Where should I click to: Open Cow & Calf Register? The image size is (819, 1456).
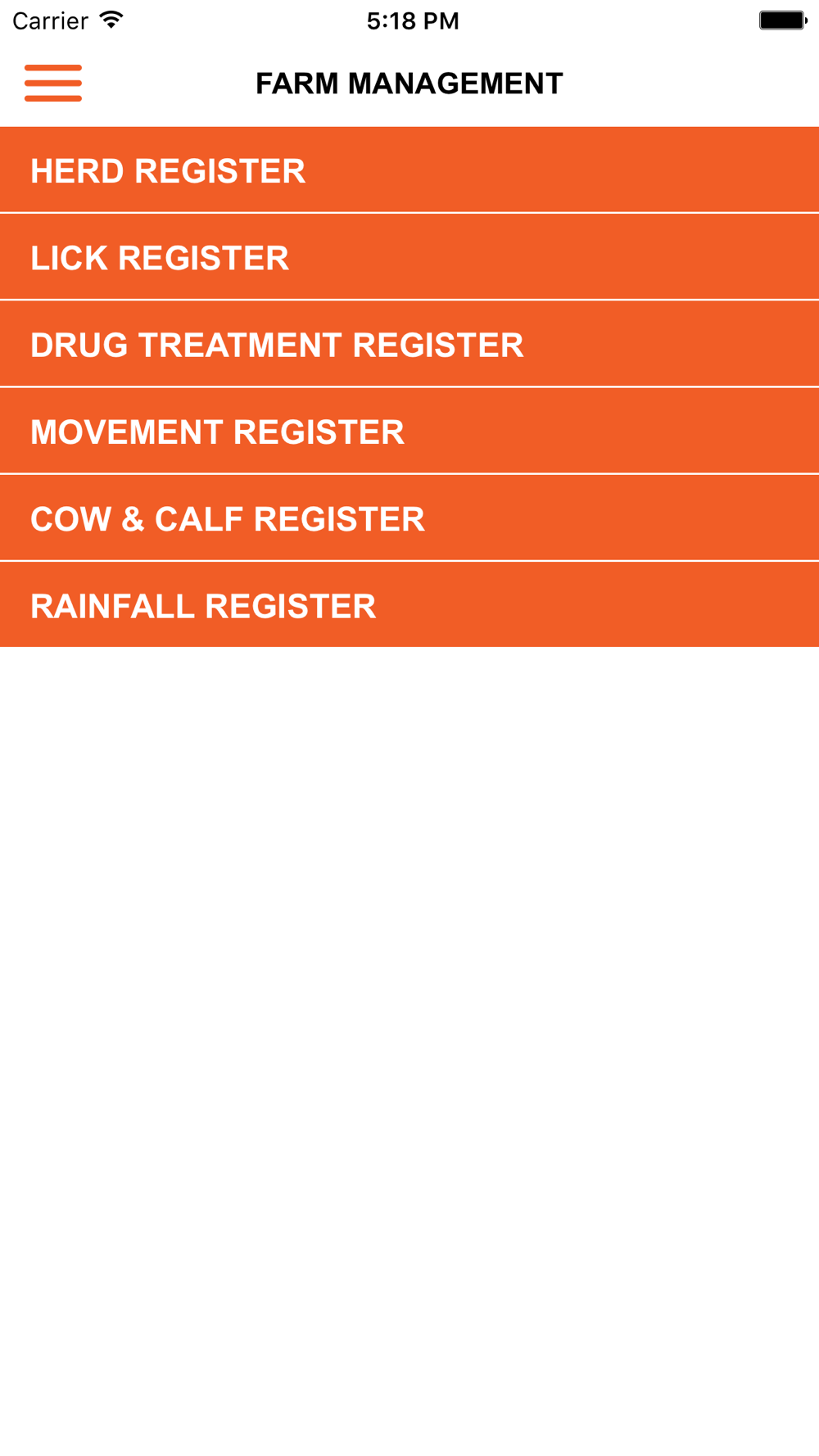(409, 518)
